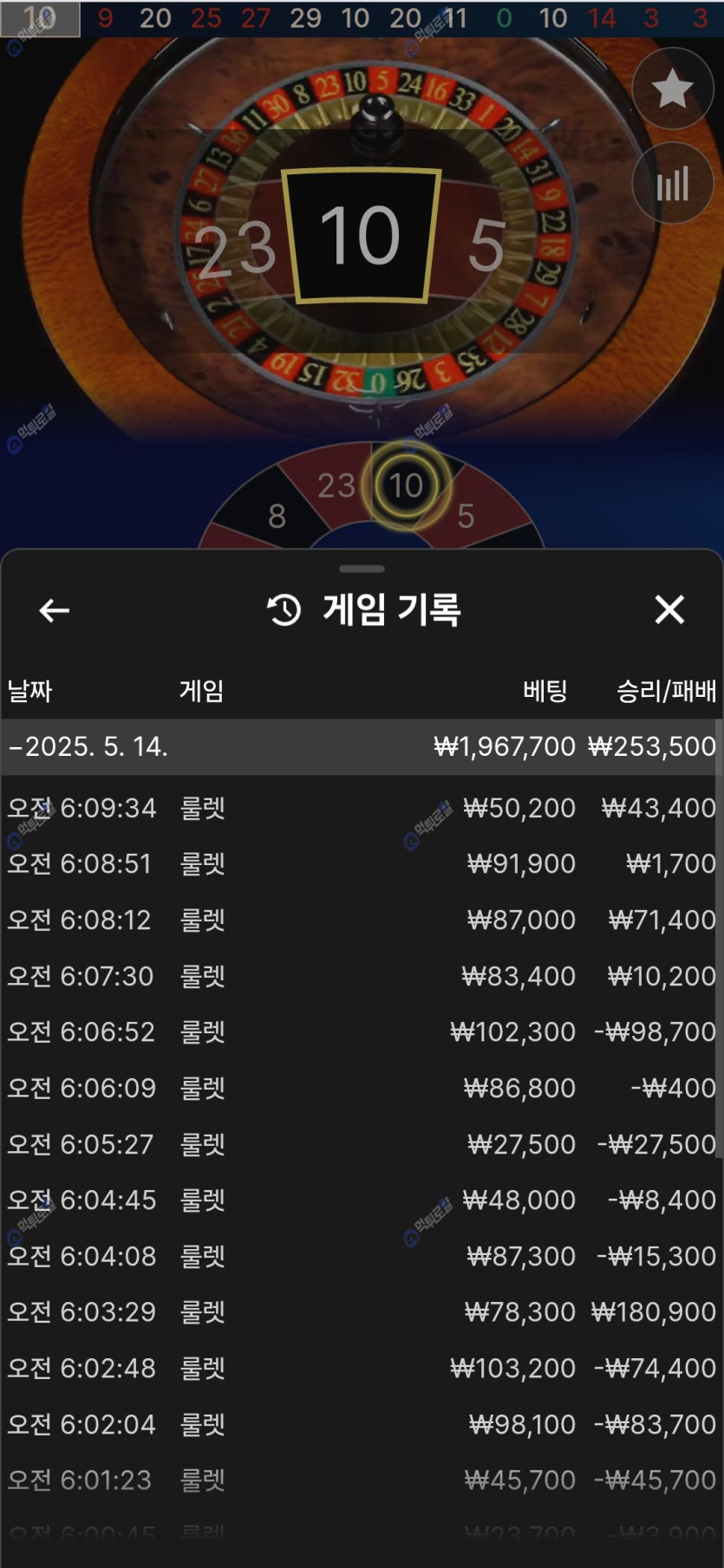Select the 6:07:30 roulette entry
724x1568 pixels.
pyautogui.click(x=361, y=976)
